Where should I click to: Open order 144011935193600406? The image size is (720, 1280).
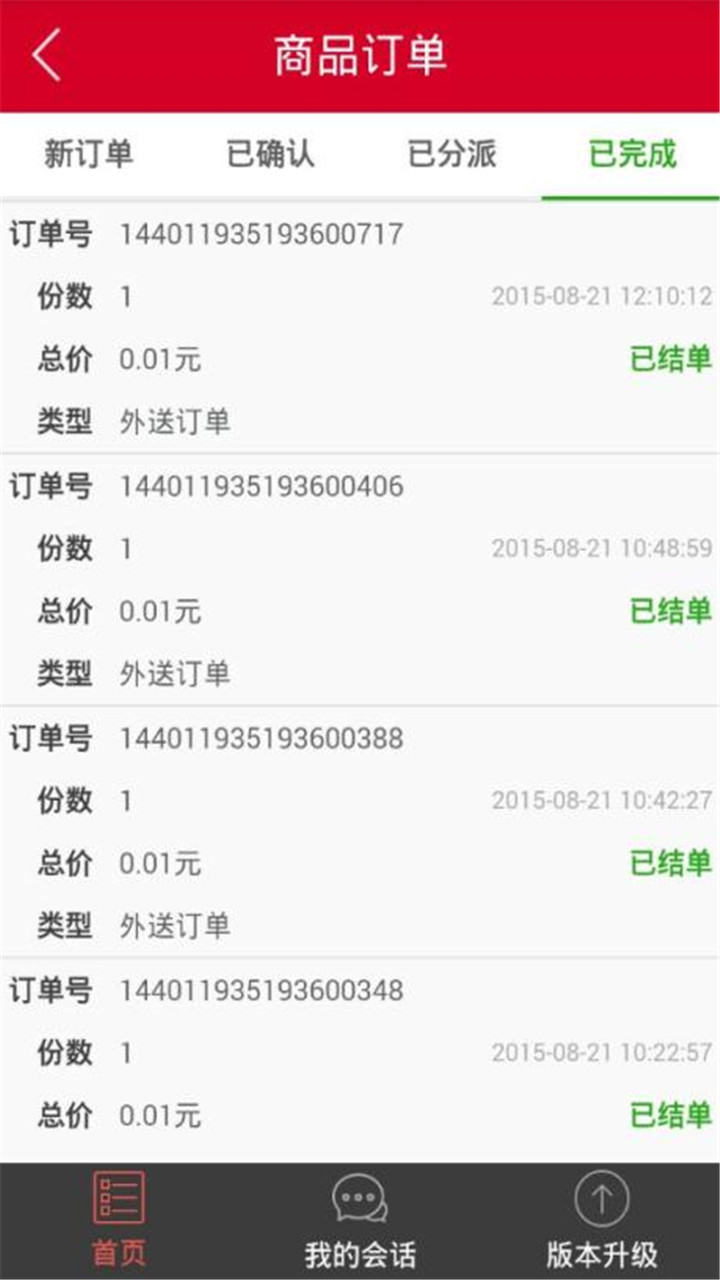[x=360, y=579]
